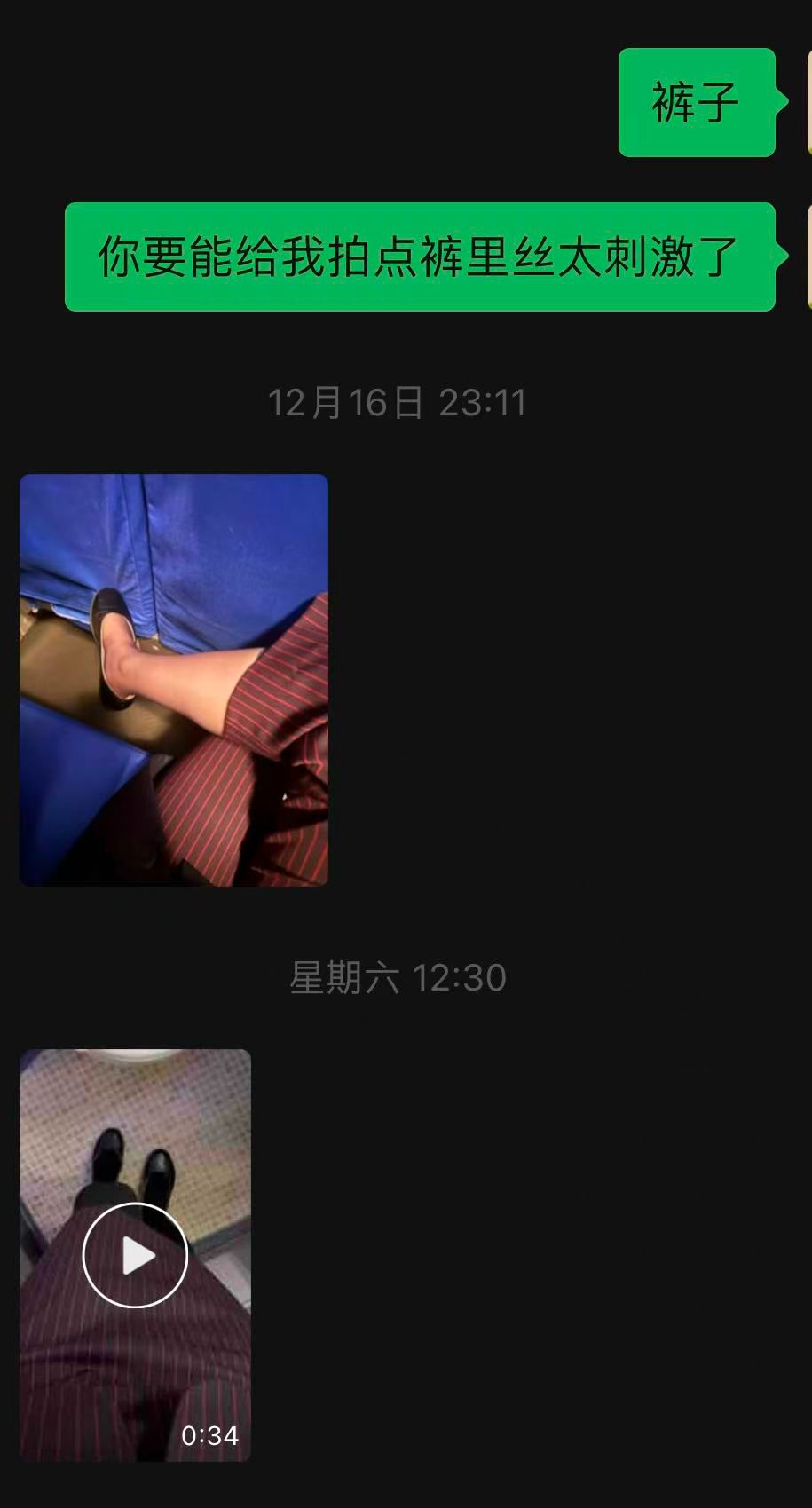The image size is (812, 1508).
Task: Tap the 星期六 12:30 timestamp
Action: click(x=398, y=977)
